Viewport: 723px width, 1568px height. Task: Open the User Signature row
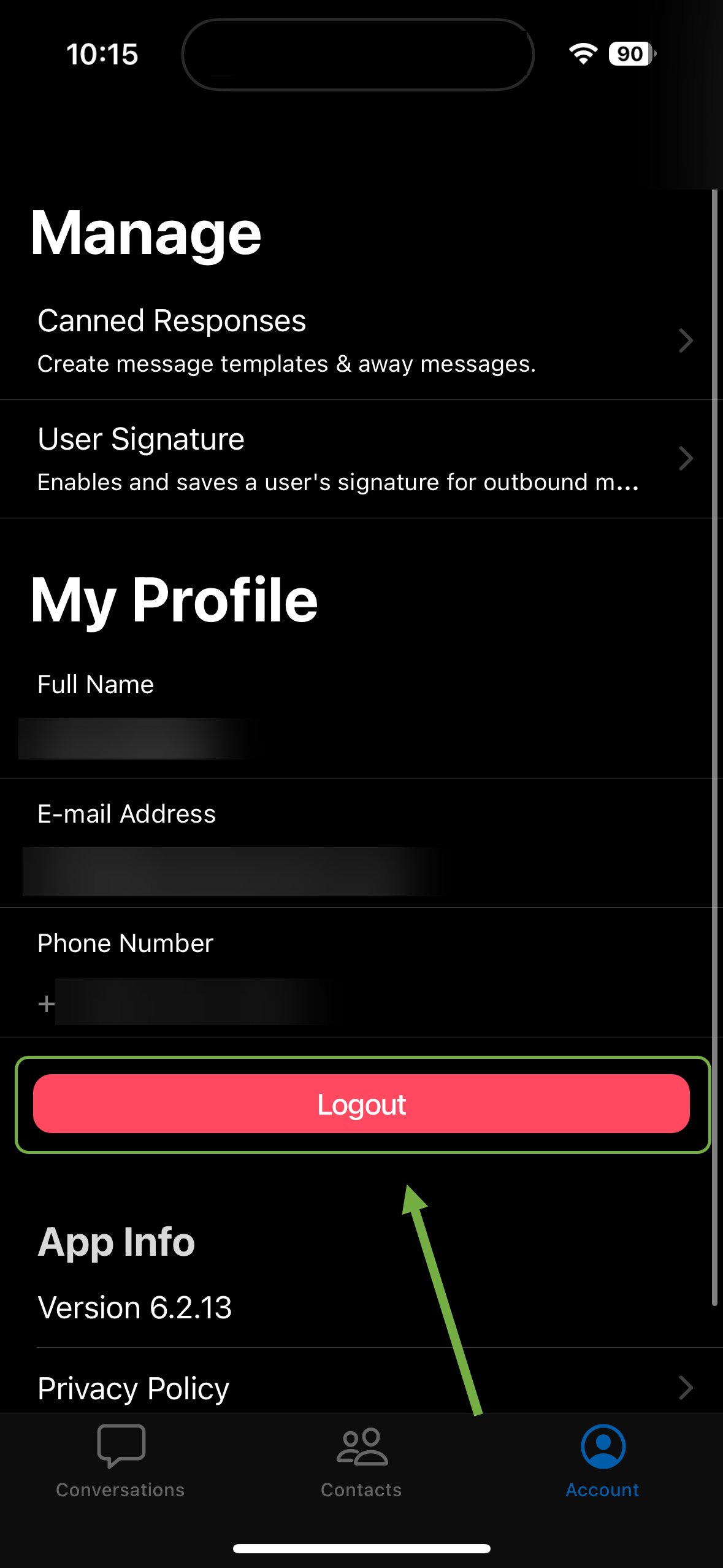(x=361, y=459)
